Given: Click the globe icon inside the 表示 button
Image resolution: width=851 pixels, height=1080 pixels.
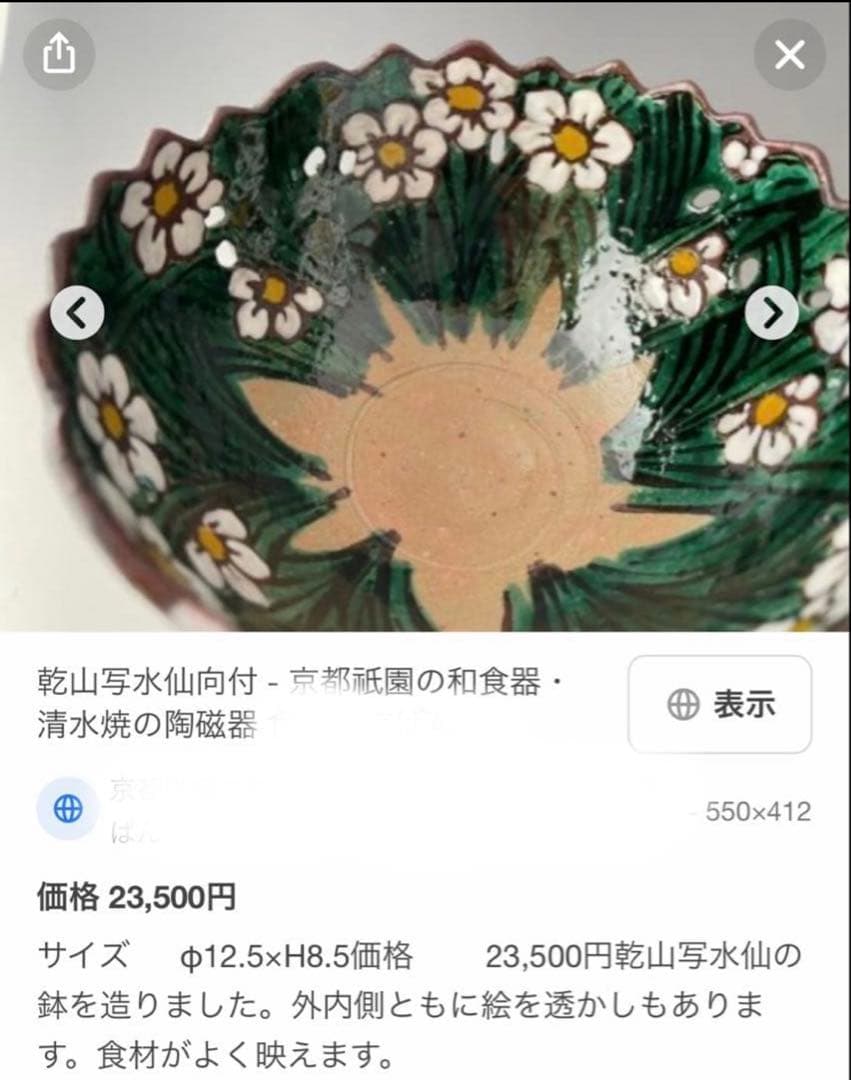Looking at the screenshot, I should pyautogui.click(x=684, y=705).
